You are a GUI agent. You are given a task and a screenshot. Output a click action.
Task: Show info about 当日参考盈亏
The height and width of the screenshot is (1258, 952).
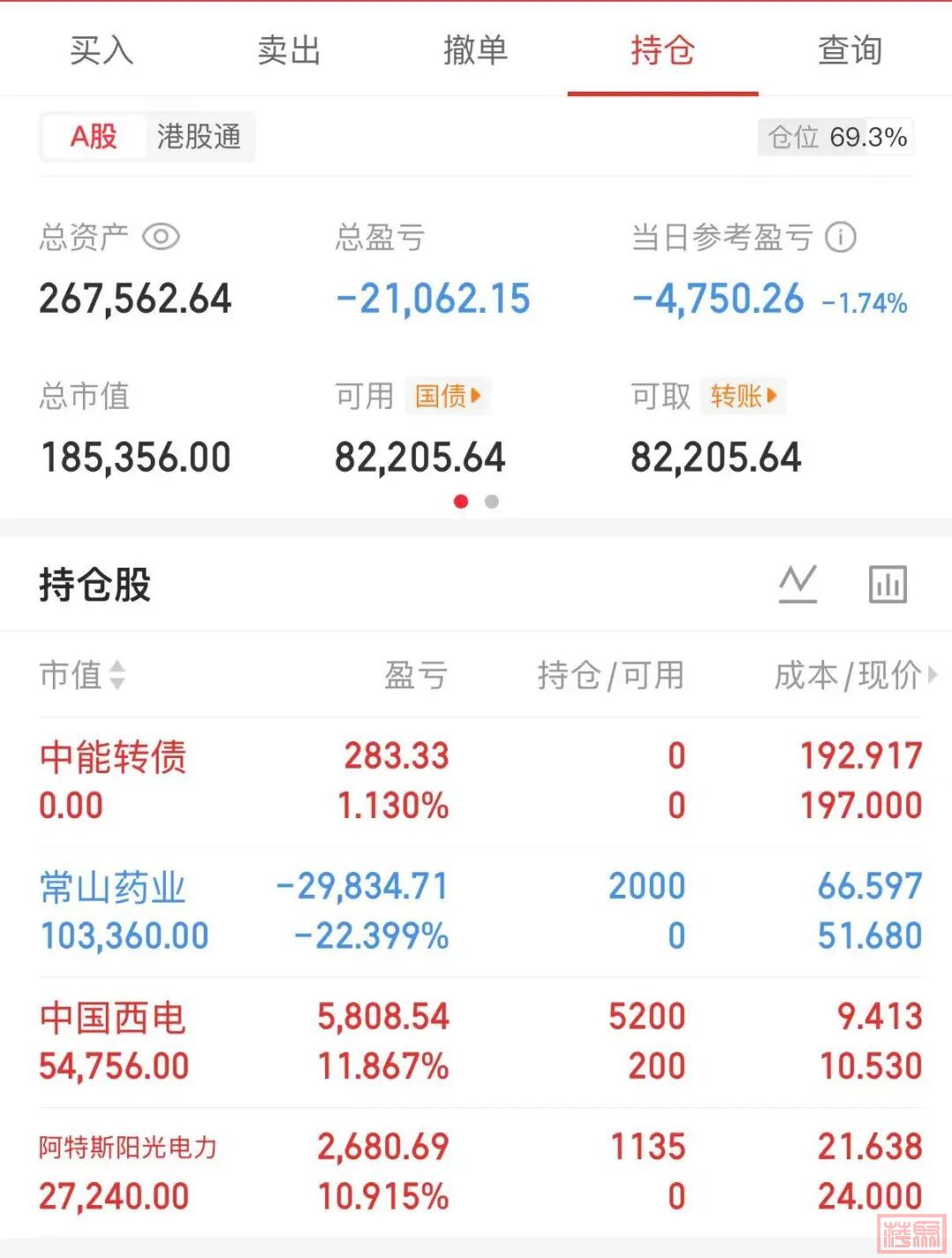[840, 237]
